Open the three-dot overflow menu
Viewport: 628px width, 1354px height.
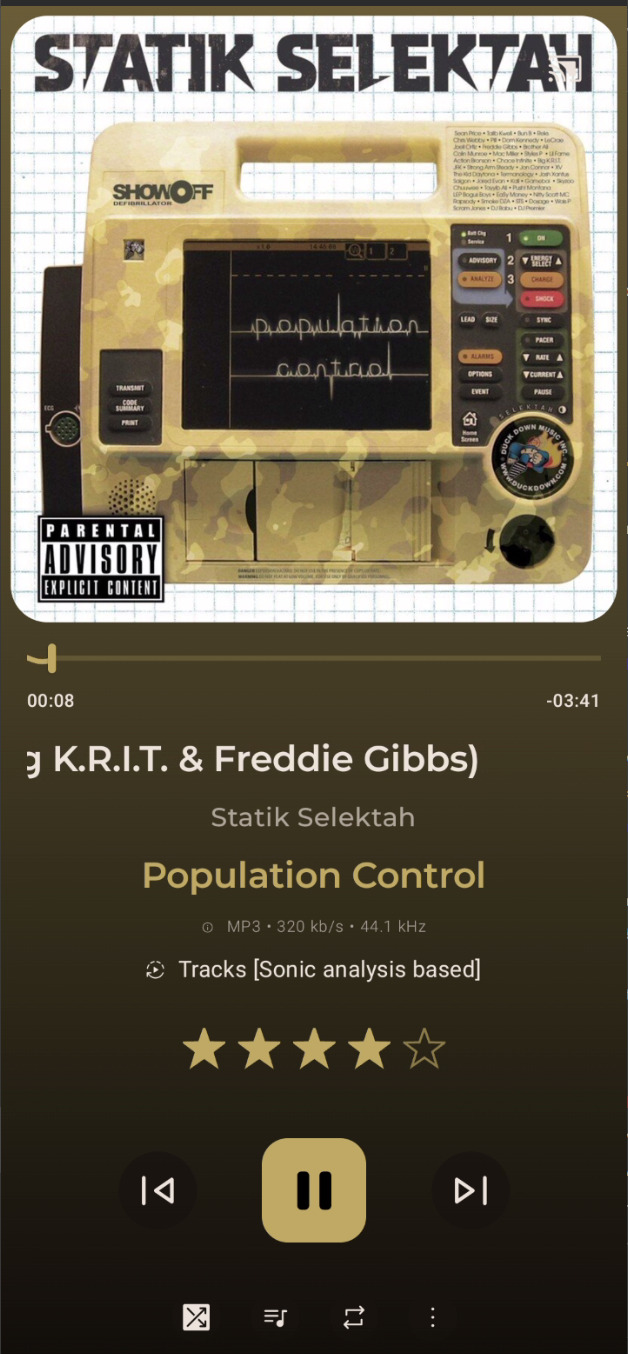(x=432, y=1317)
